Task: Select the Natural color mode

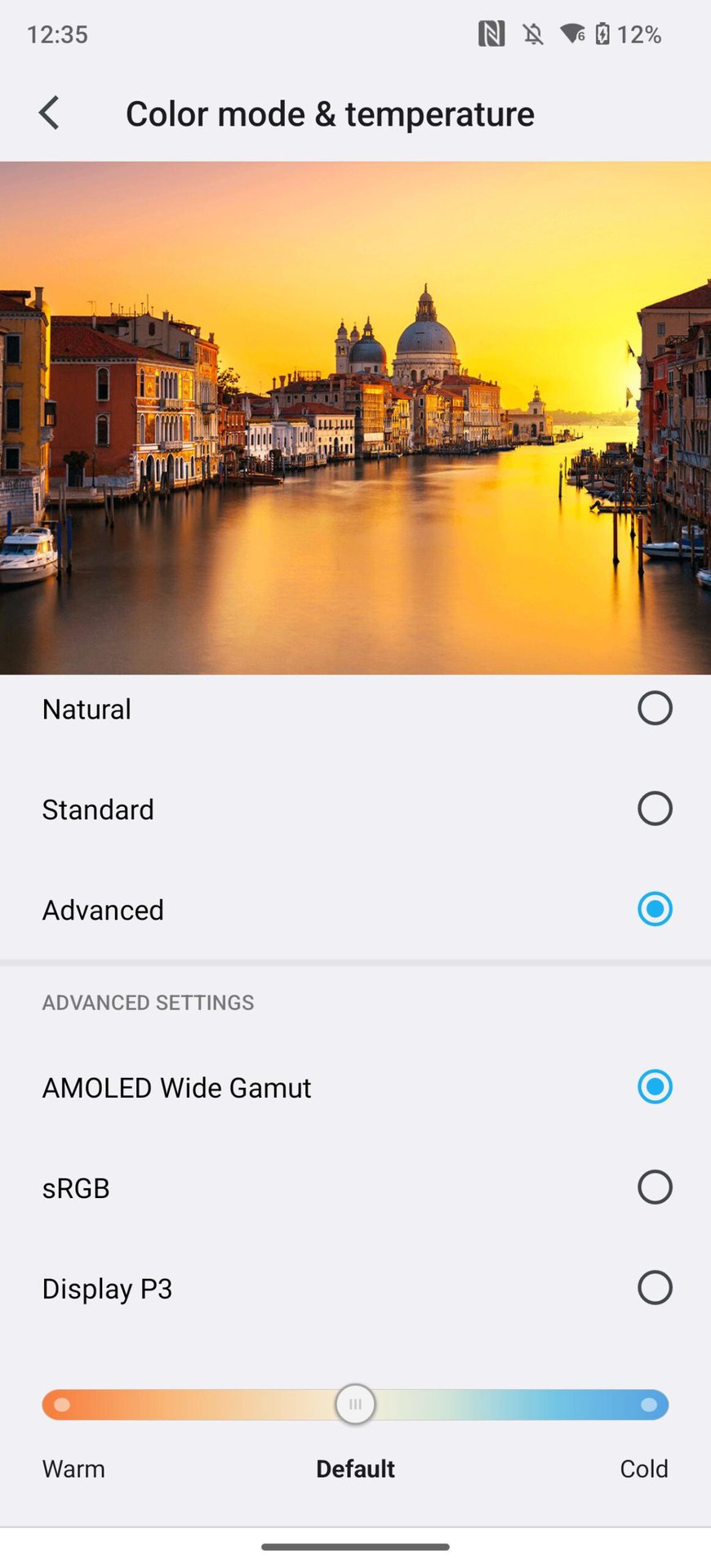Action: click(654, 709)
